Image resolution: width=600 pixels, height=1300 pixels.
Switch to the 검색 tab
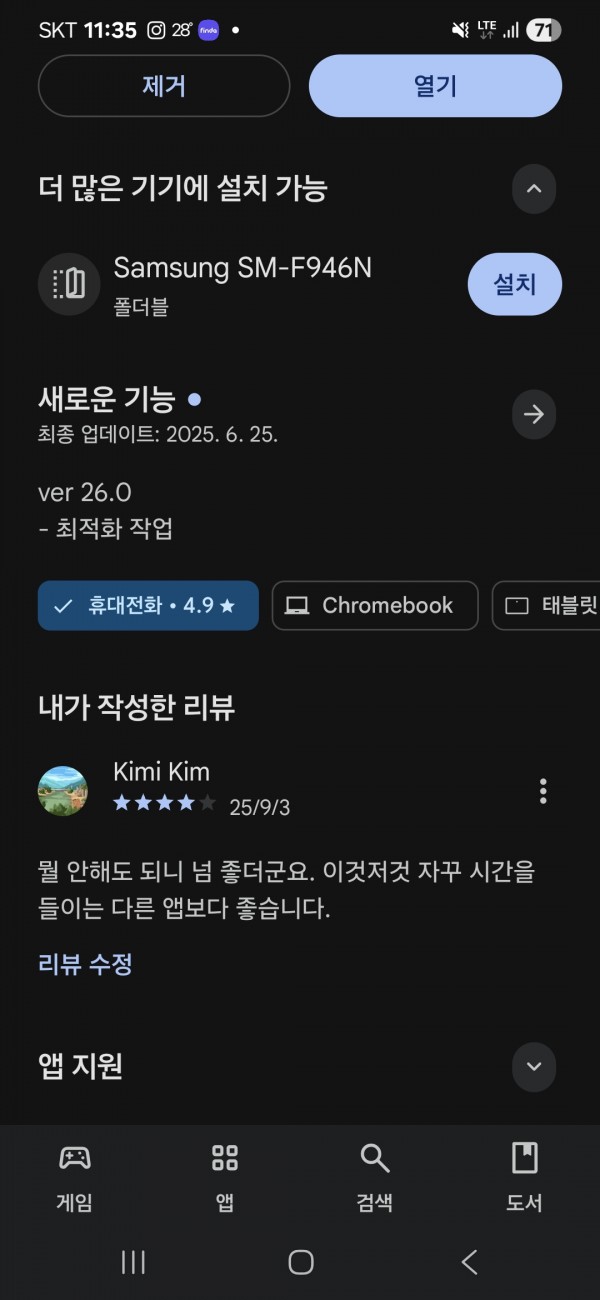(375, 1178)
